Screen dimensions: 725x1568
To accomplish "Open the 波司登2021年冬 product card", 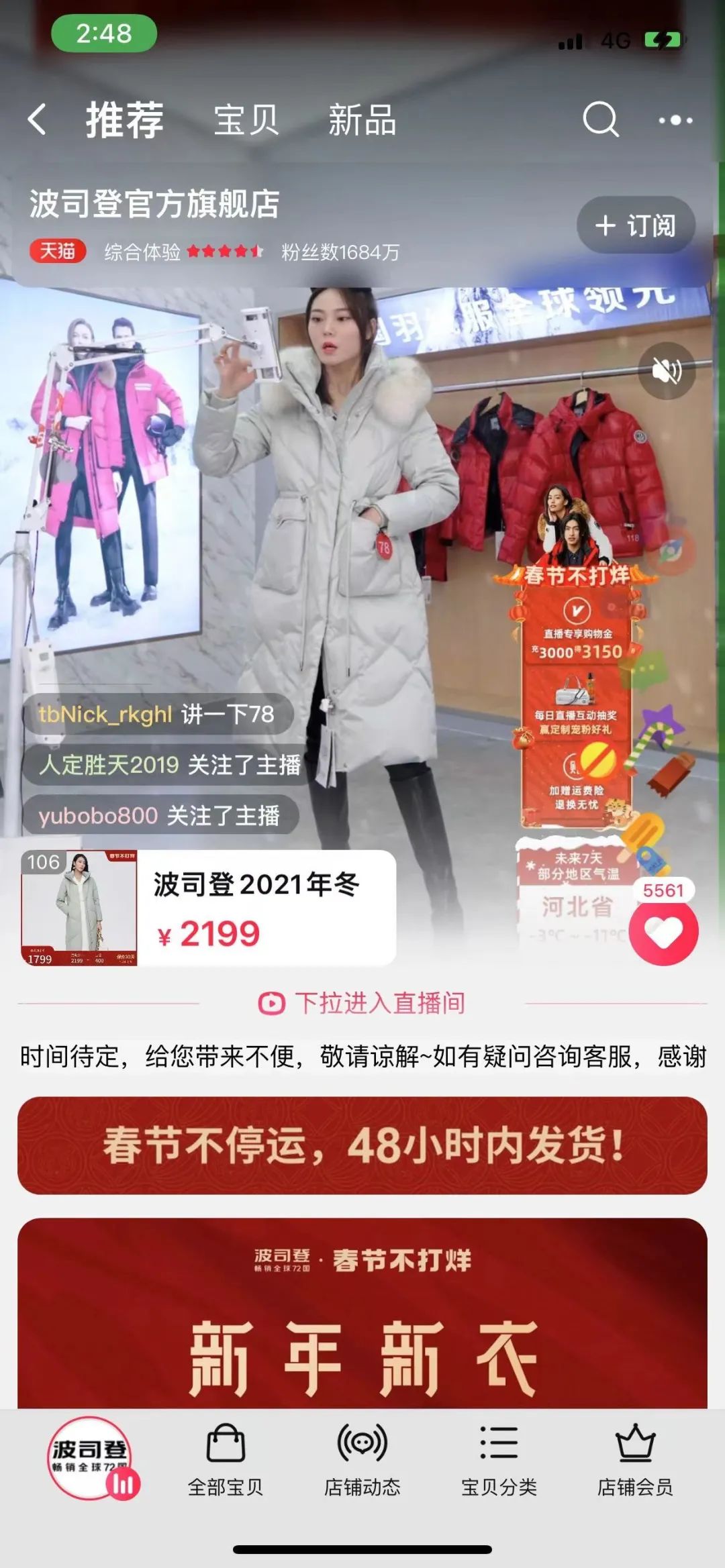I will pos(208,908).
